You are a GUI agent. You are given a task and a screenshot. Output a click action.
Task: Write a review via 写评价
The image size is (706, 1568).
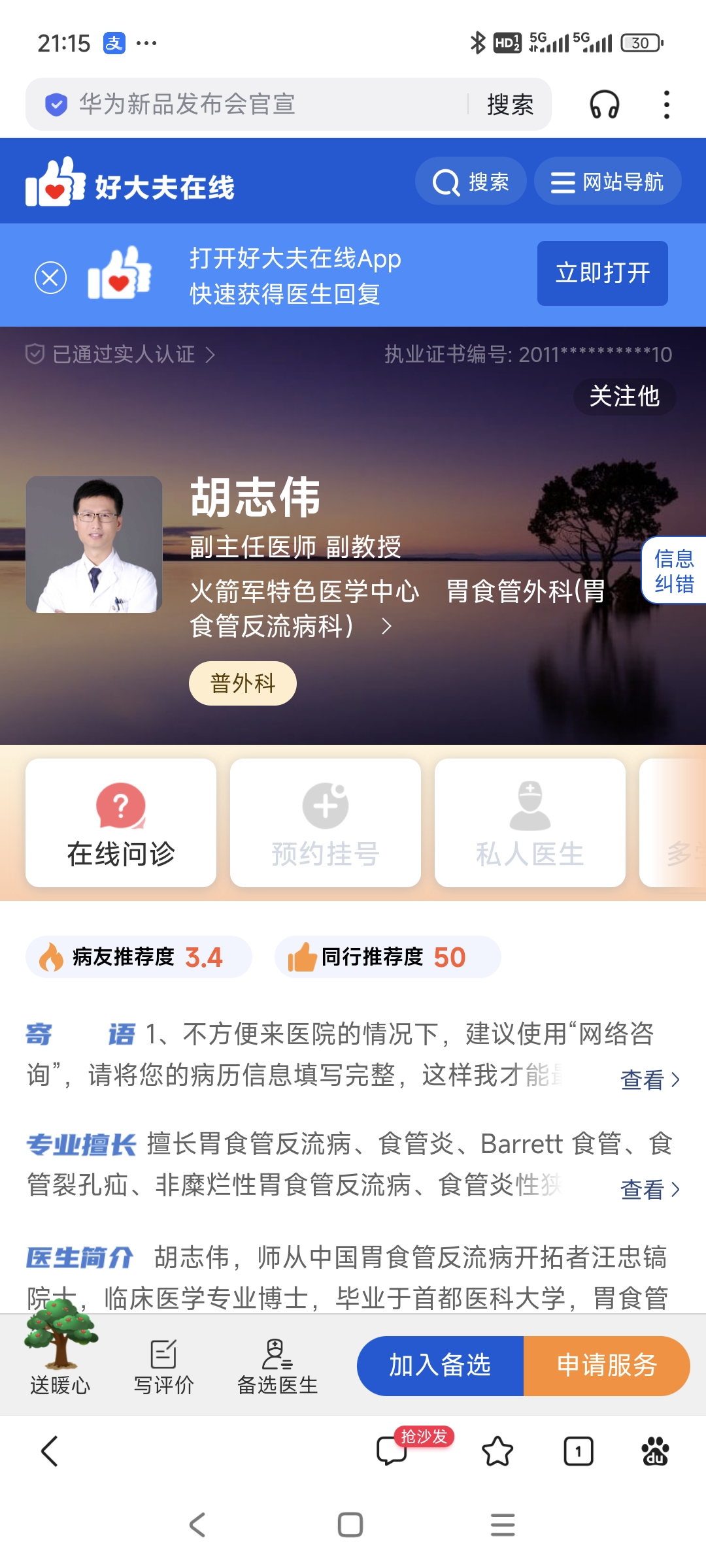pyautogui.click(x=163, y=1367)
